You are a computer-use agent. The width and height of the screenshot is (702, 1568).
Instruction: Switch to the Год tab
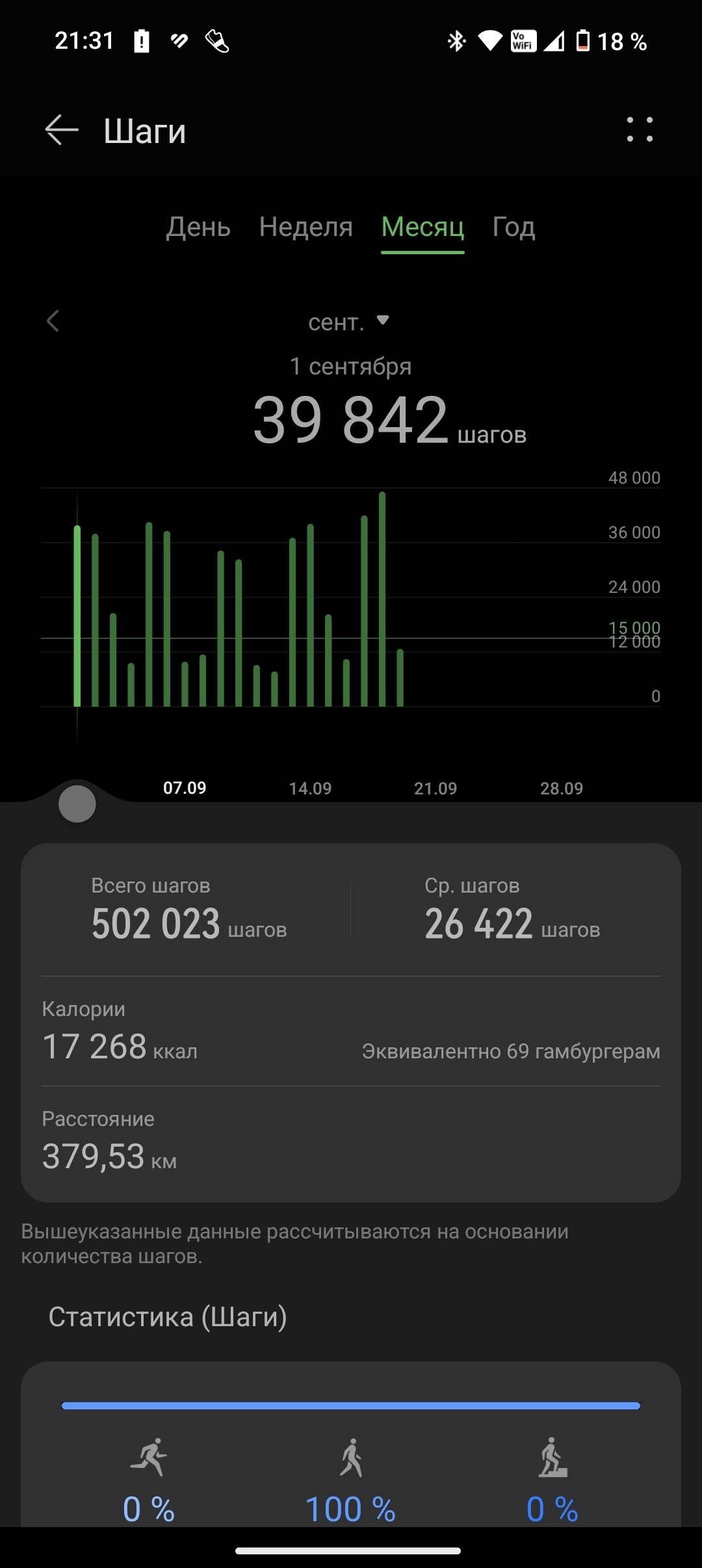[513, 228]
